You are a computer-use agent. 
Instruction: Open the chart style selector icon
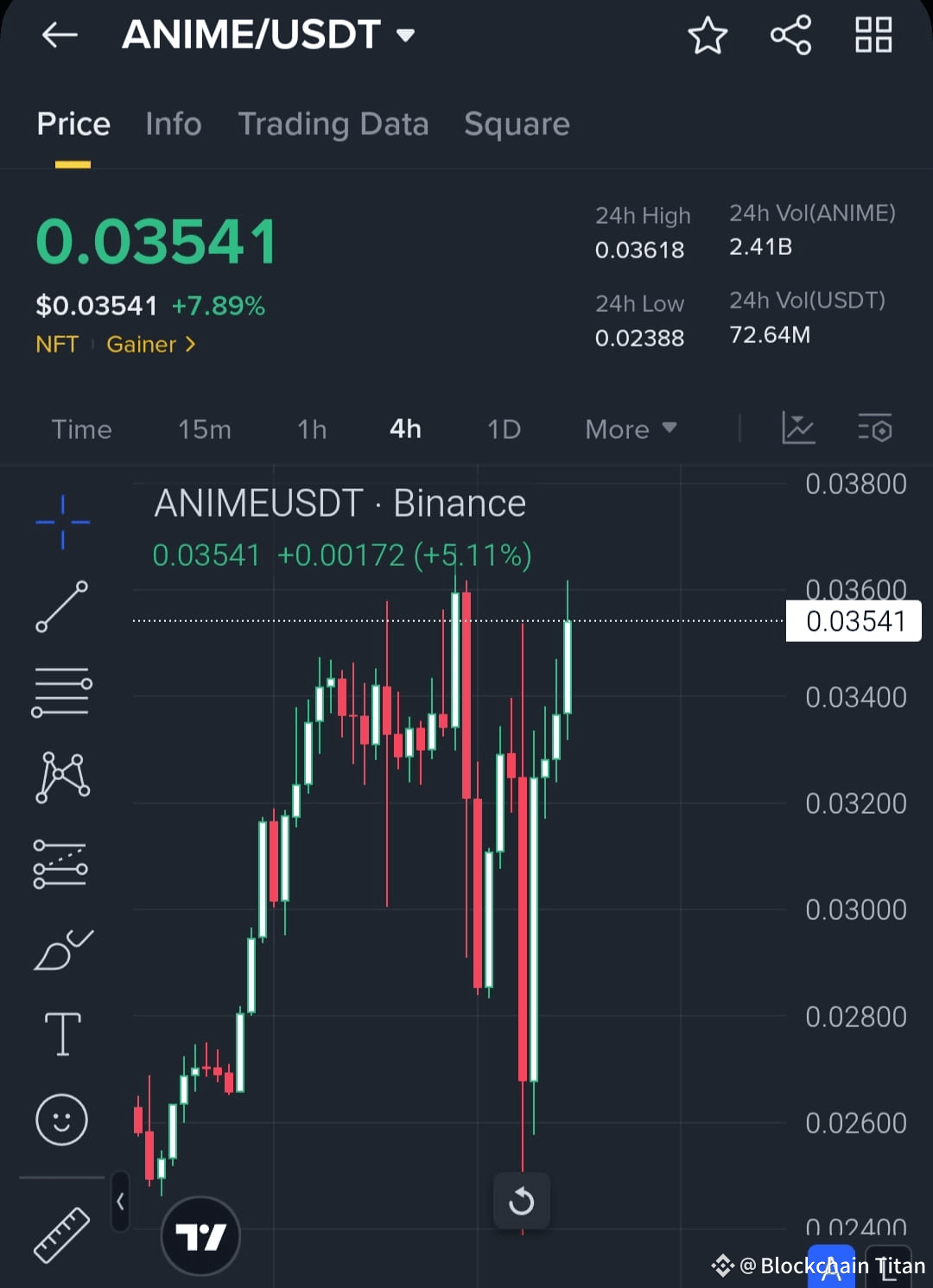click(798, 428)
